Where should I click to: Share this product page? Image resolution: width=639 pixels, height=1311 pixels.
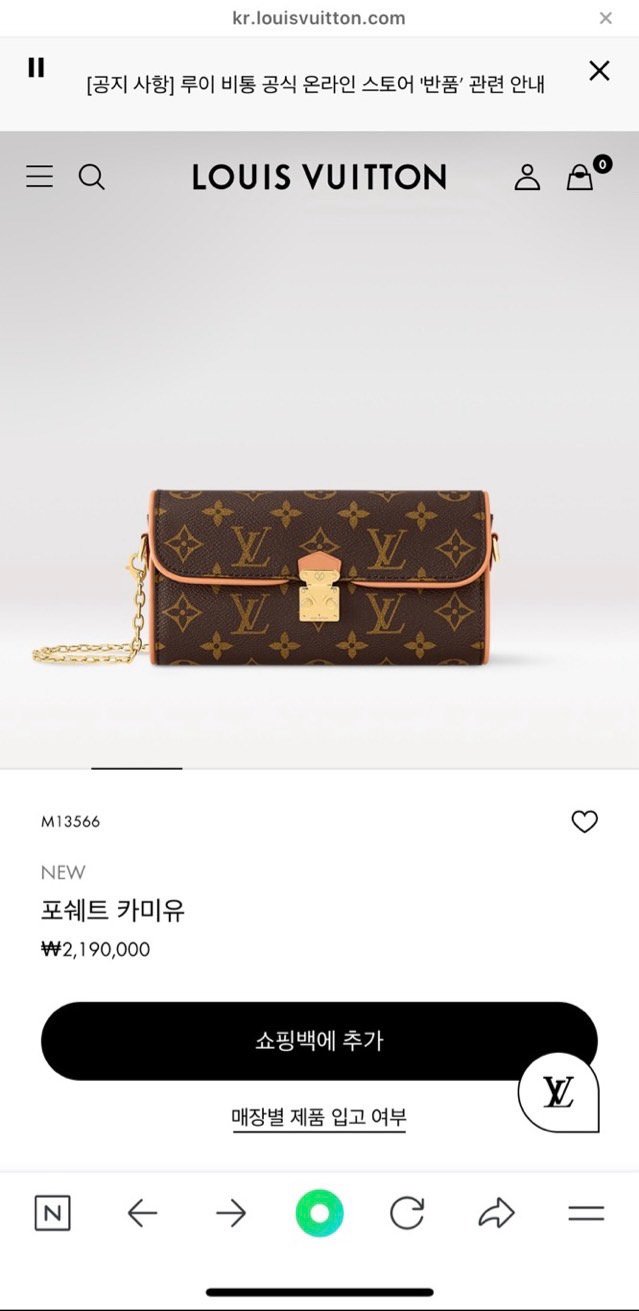(x=496, y=1214)
